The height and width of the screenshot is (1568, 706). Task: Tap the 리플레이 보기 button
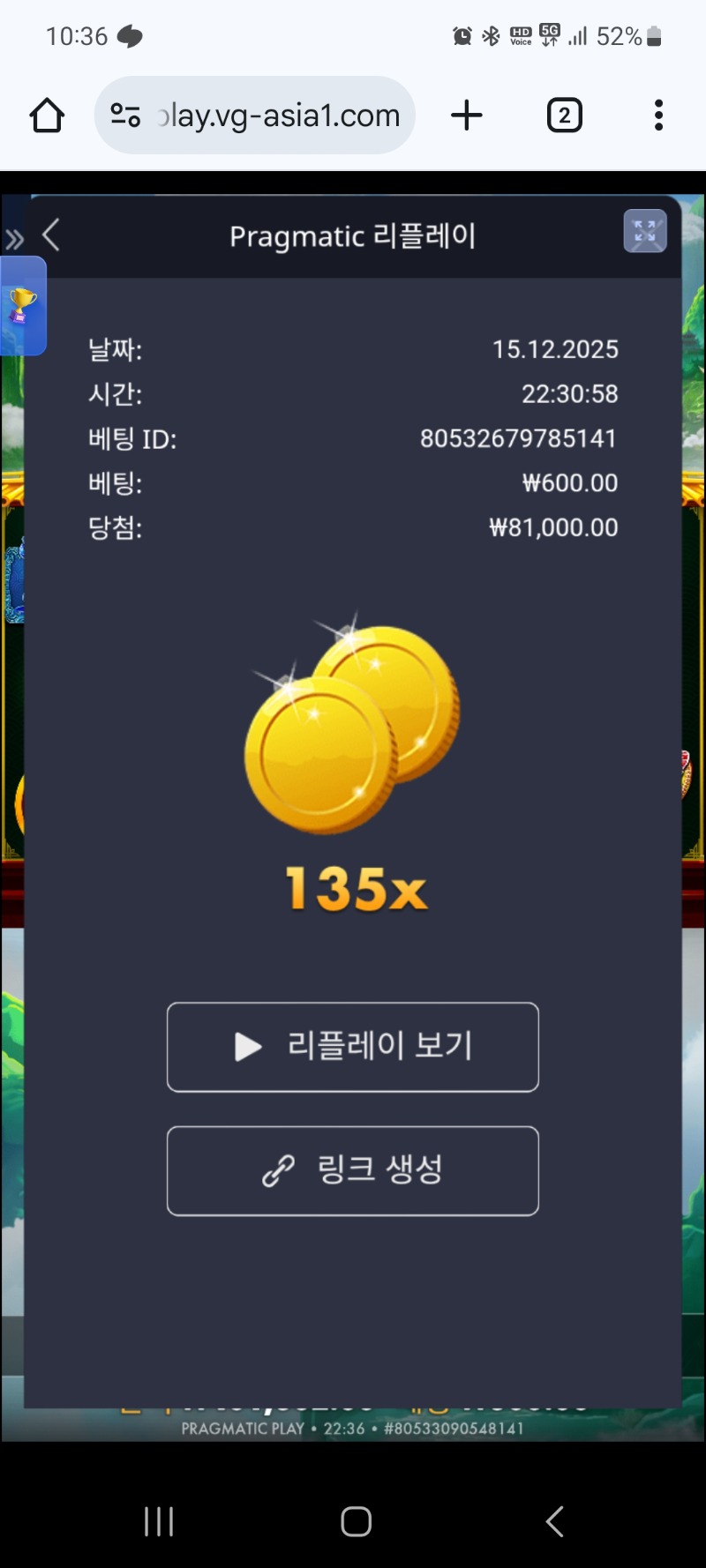[353, 1047]
